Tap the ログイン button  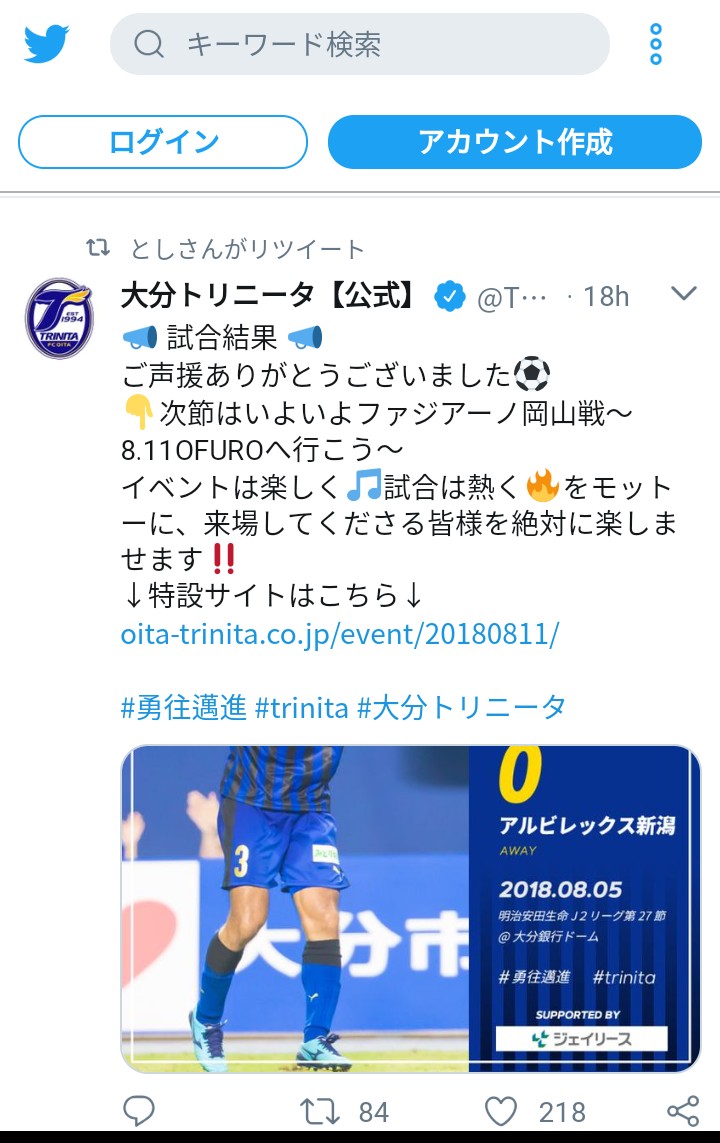(163, 142)
